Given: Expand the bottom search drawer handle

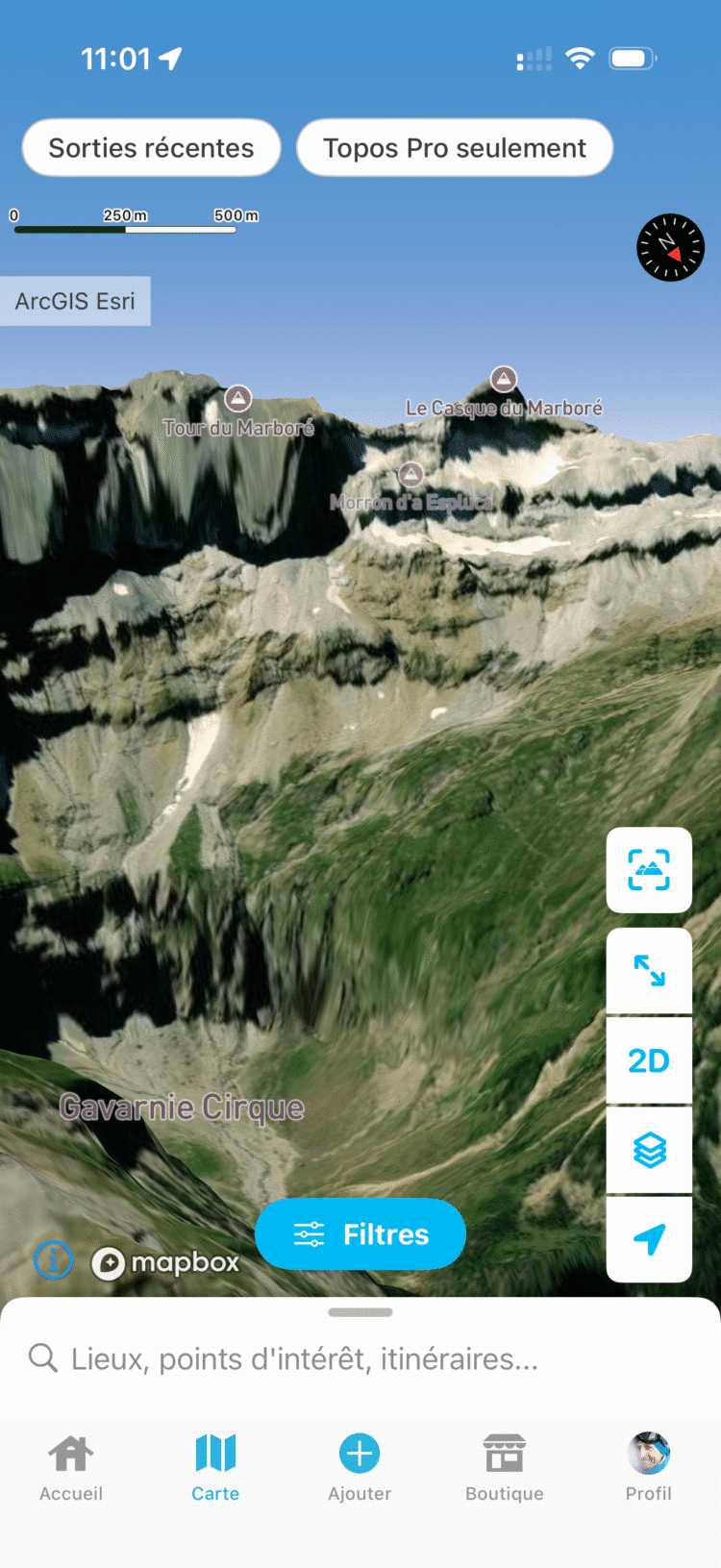Looking at the screenshot, I should point(360,1310).
